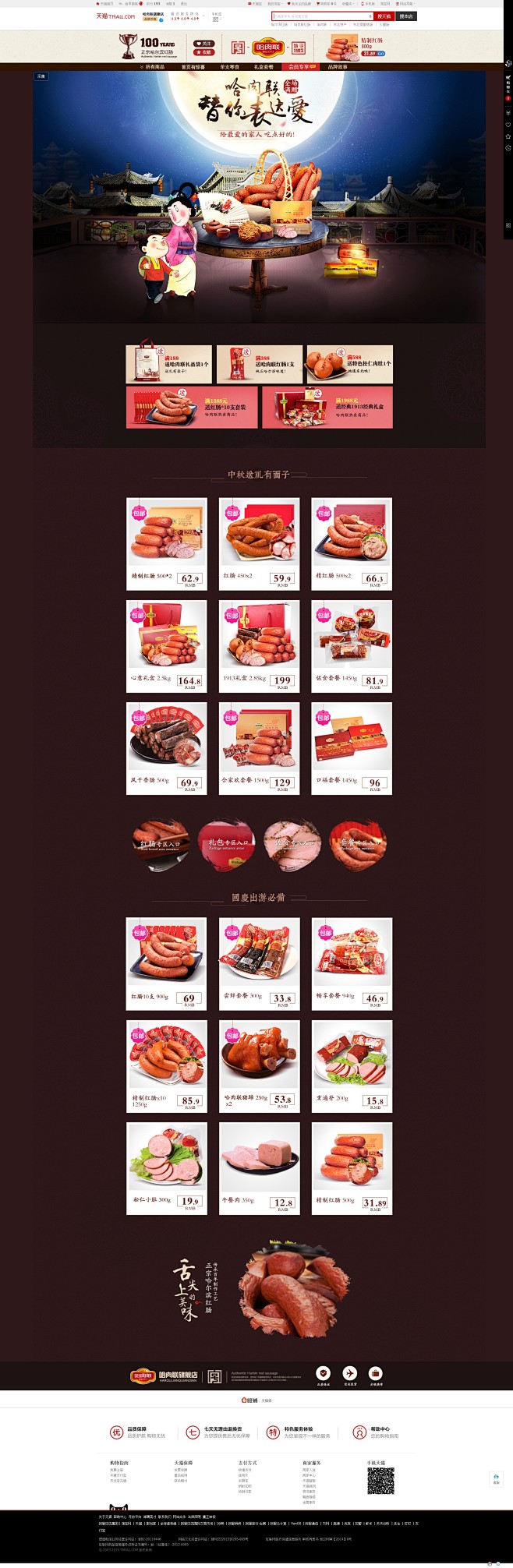This screenshot has width=513, height=1568.
Task: Open the 午餐肉 350g product card
Action: 260,1167
